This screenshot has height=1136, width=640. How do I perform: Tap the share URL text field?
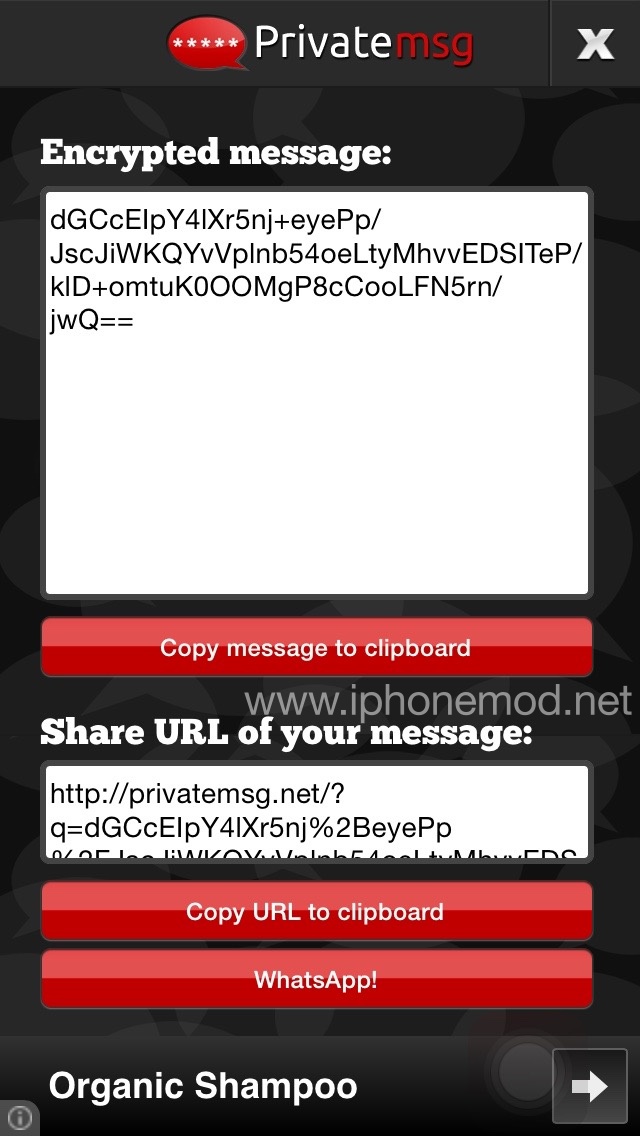pyautogui.click(x=317, y=811)
